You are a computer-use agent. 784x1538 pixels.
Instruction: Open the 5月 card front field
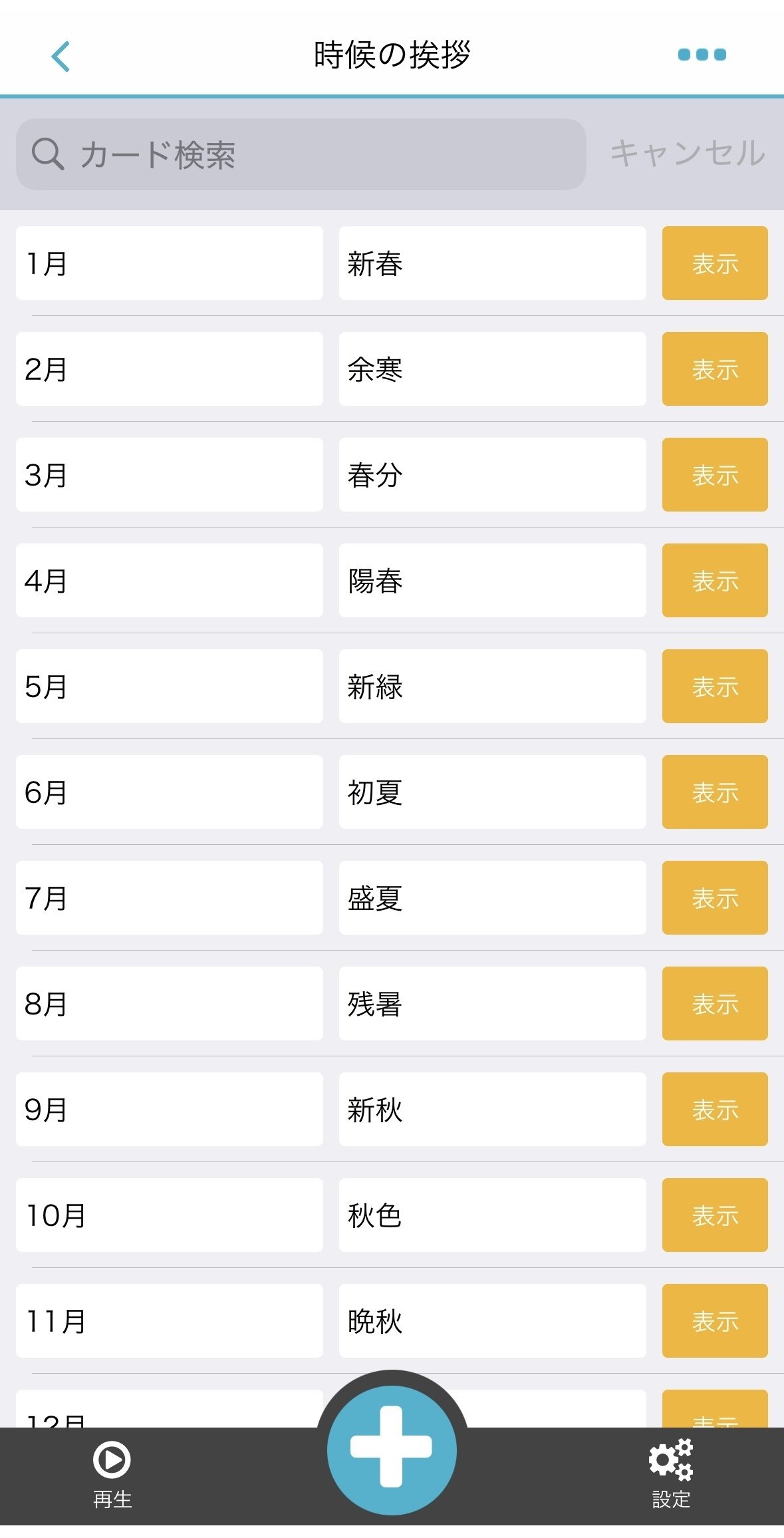170,687
